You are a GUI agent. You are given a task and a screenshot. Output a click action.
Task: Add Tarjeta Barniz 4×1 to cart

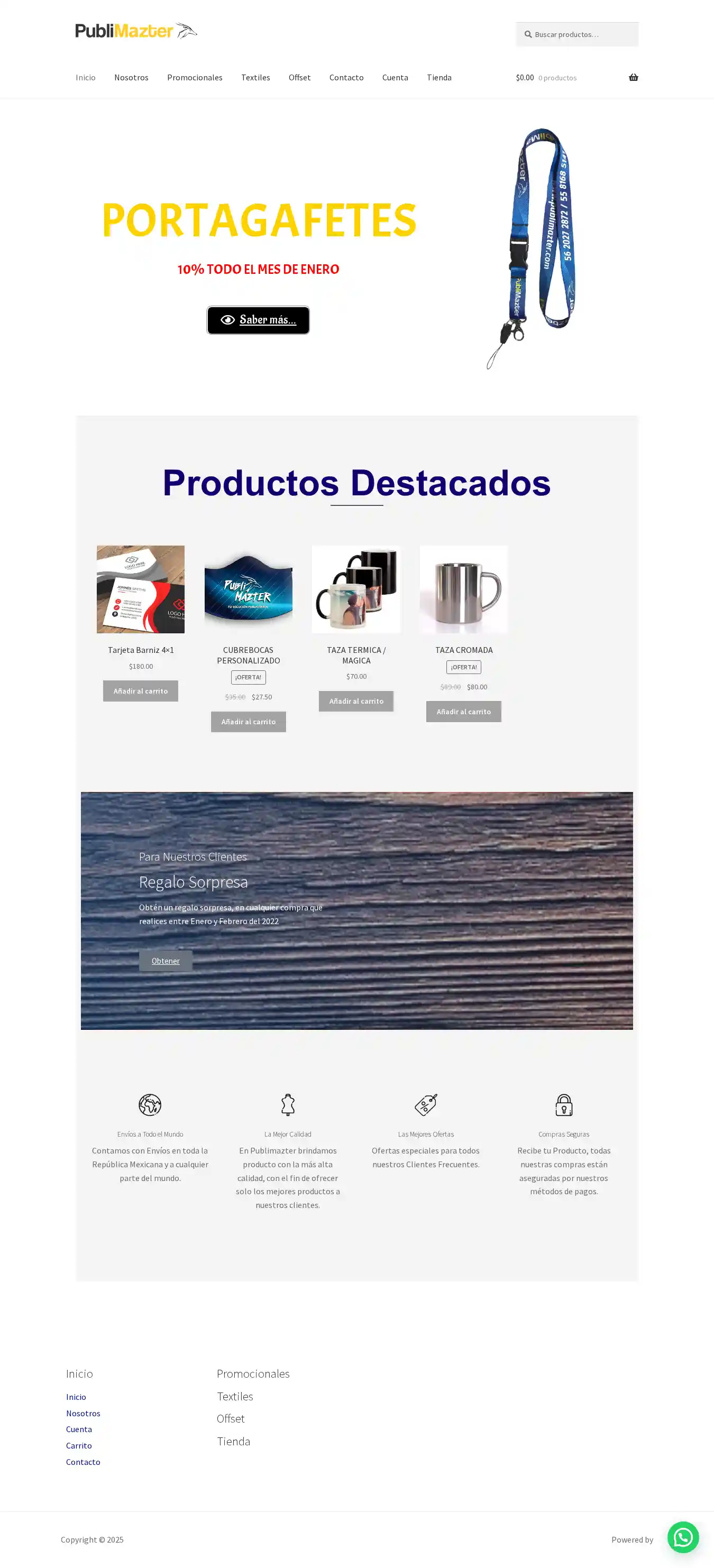(x=141, y=691)
